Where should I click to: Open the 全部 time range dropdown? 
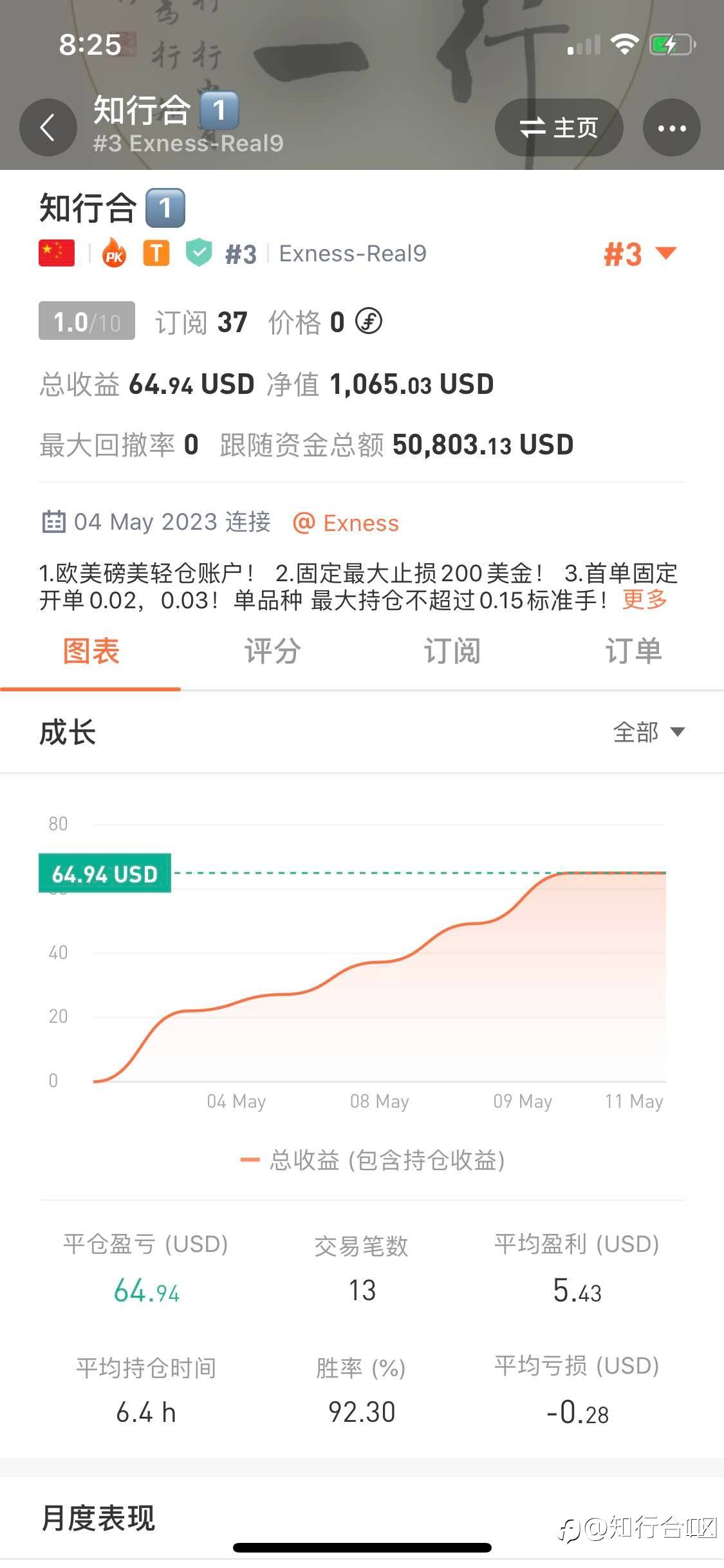pos(649,732)
